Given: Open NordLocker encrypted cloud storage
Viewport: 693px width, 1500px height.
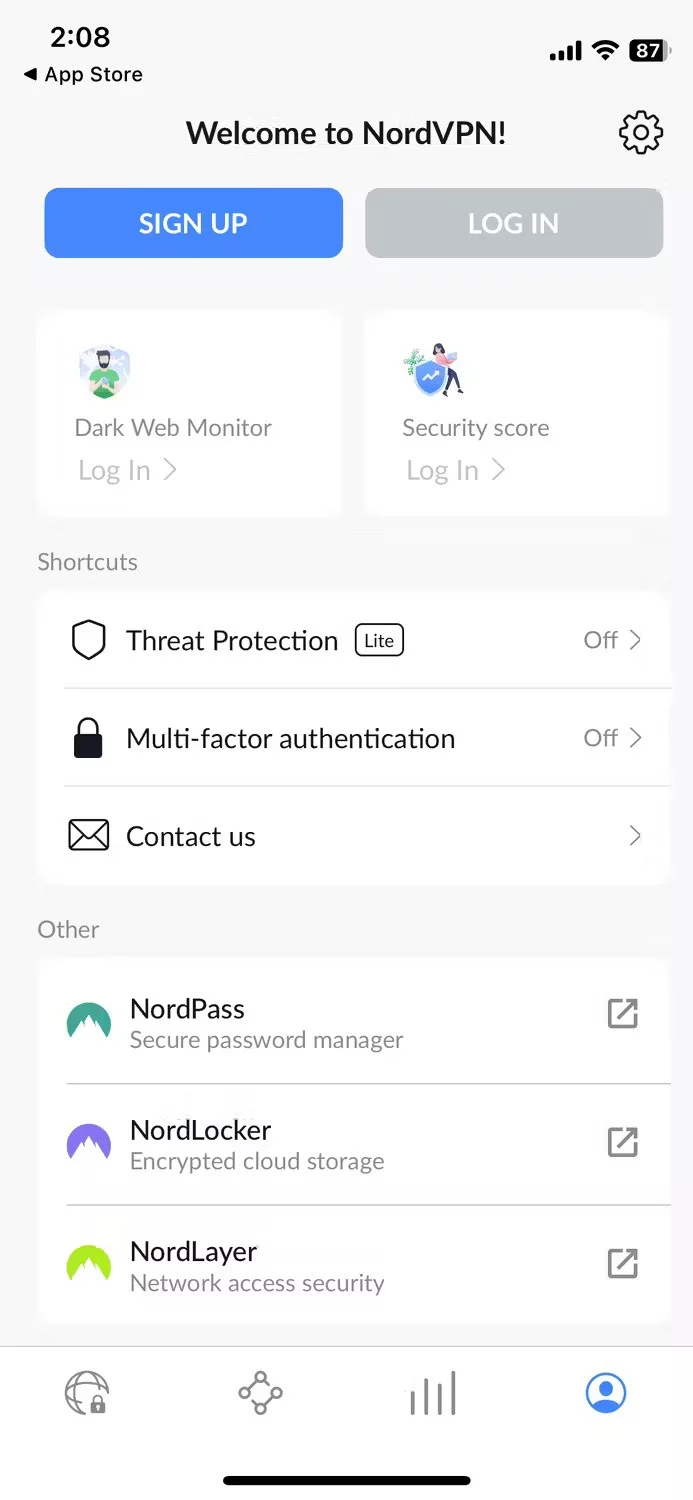Looking at the screenshot, I should point(353,1144).
